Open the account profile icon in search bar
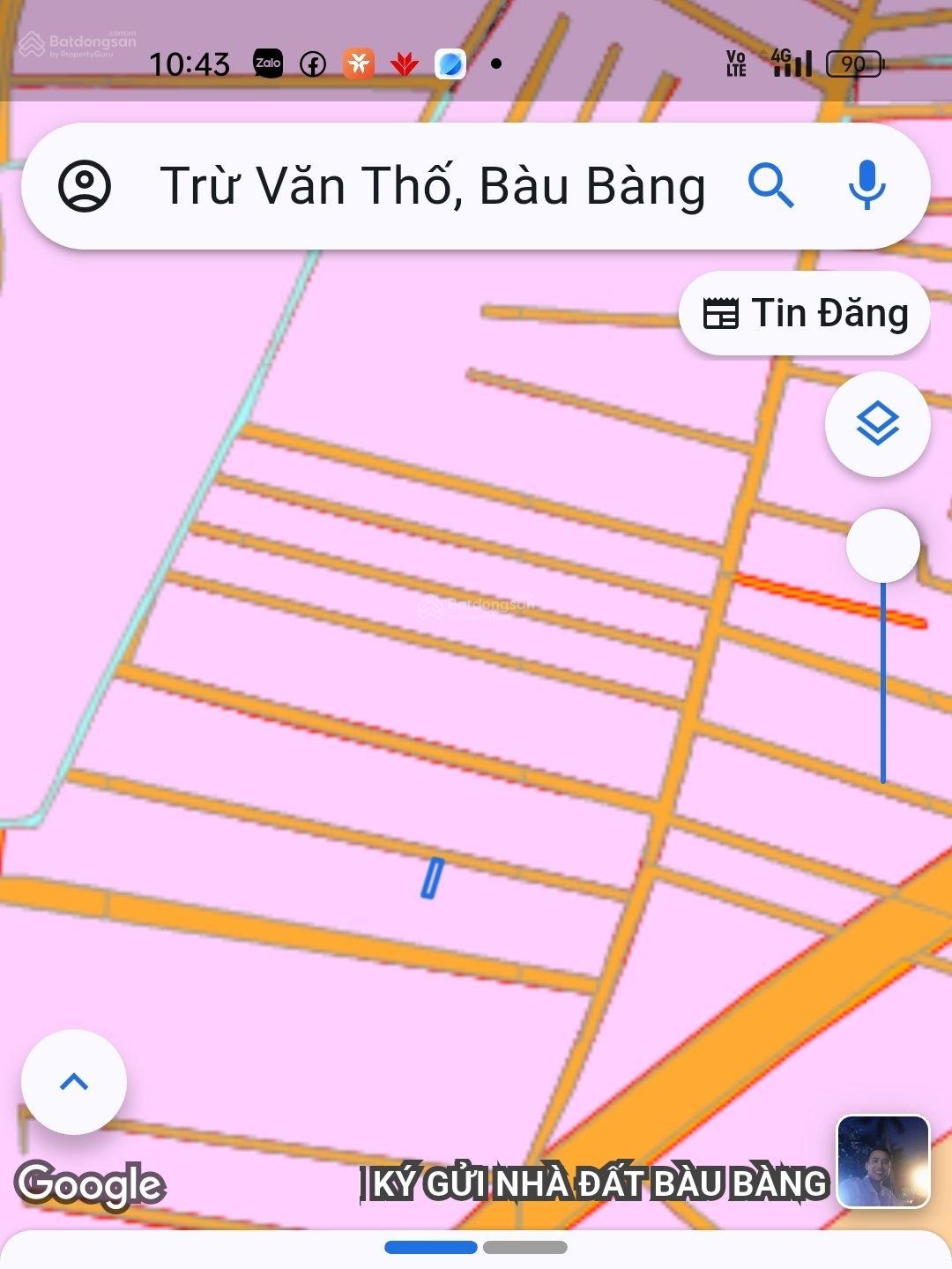This screenshot has height=1269, width=952. pos(86,186)
